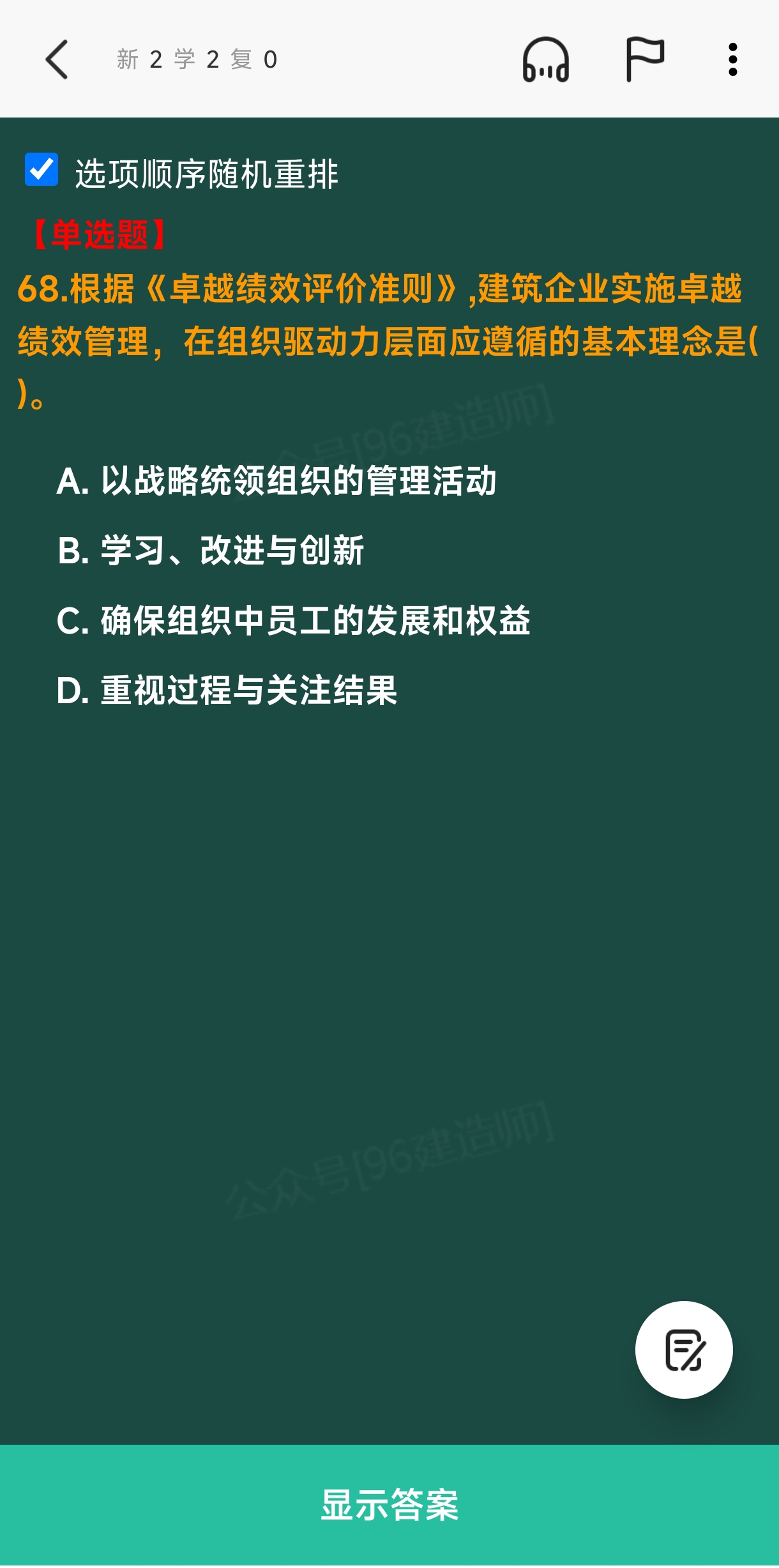Tap the headphone audio icon

546,59
